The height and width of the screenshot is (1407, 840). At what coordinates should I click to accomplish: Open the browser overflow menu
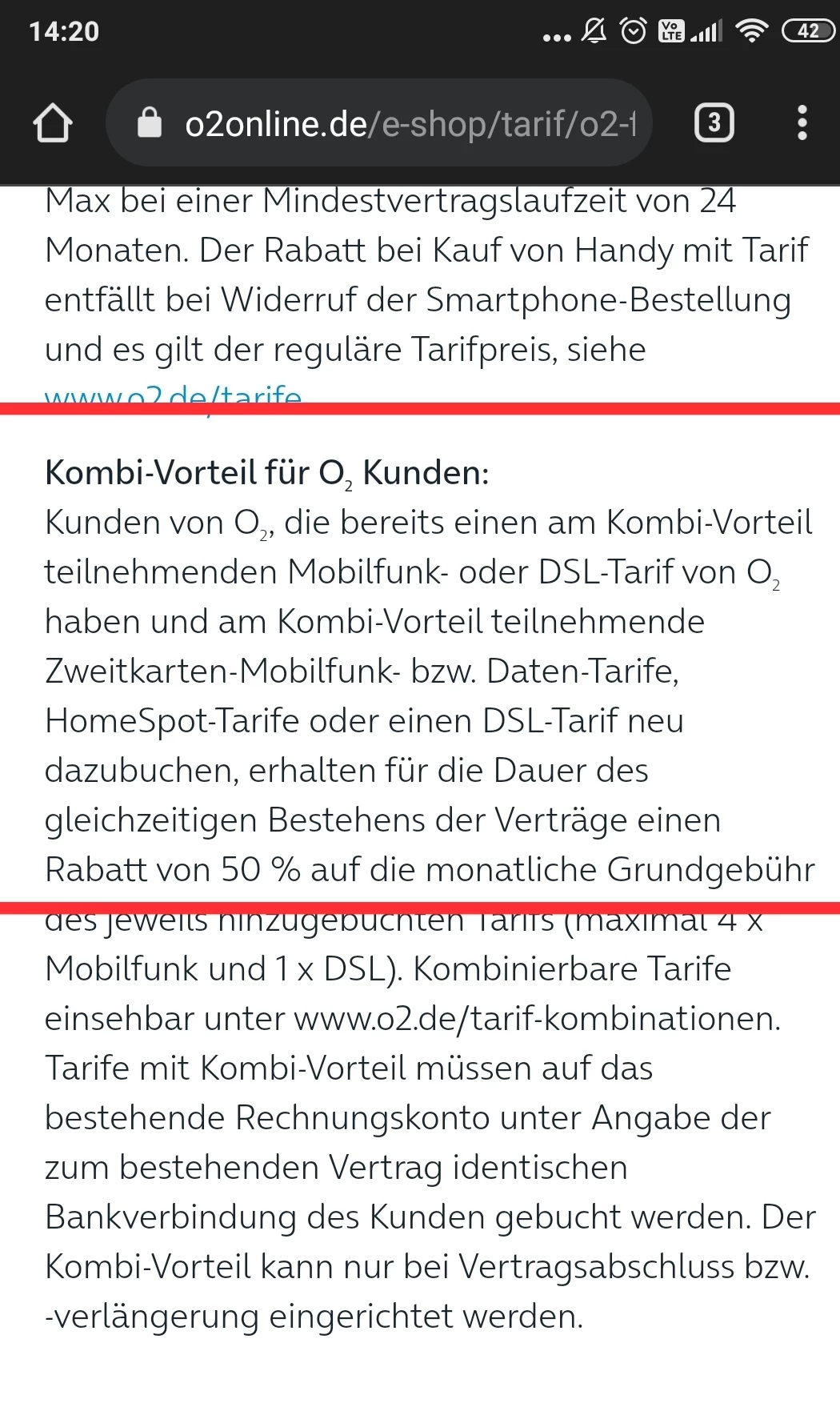pyautogui.click(x=802, y=123)
